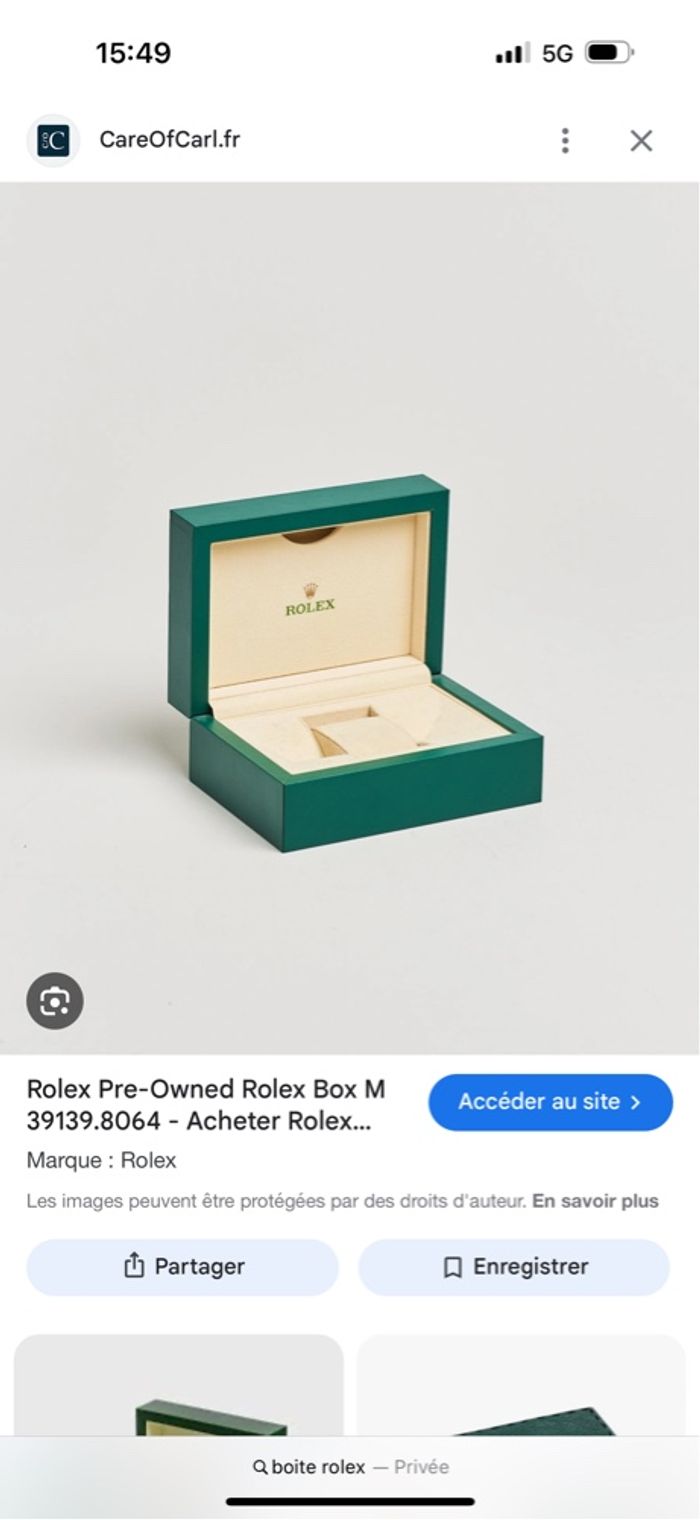This screenshot has height=1520, width=700.
Task: Save the image with Enregistrer
Action: [514, 1267]
